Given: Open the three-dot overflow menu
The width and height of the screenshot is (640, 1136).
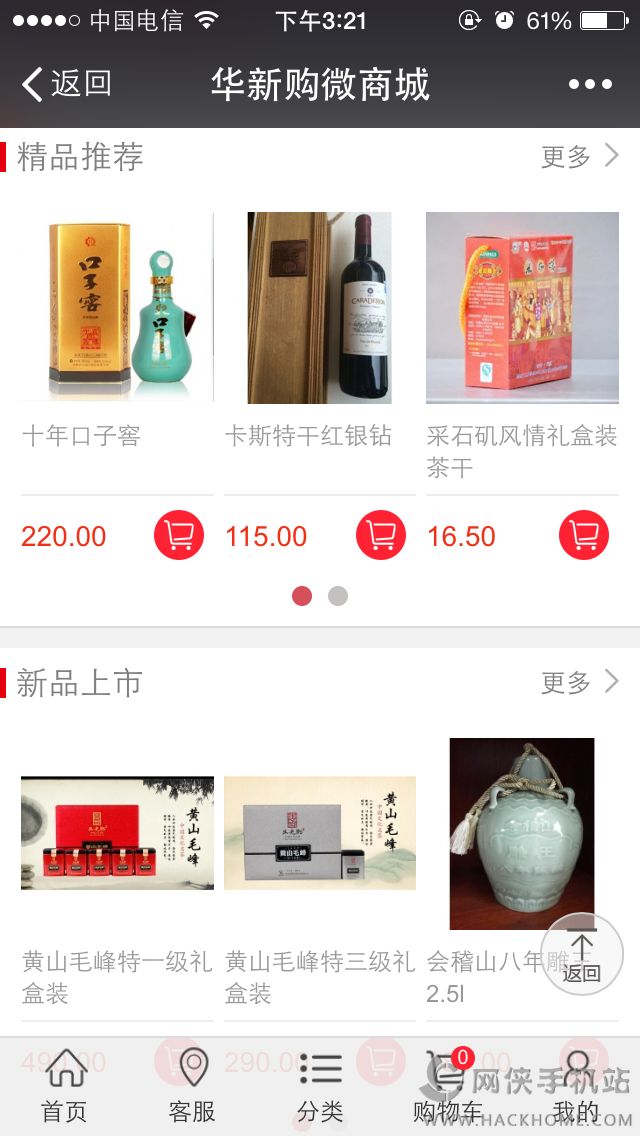Looking at the screenshot, I should tap(590, 84).
